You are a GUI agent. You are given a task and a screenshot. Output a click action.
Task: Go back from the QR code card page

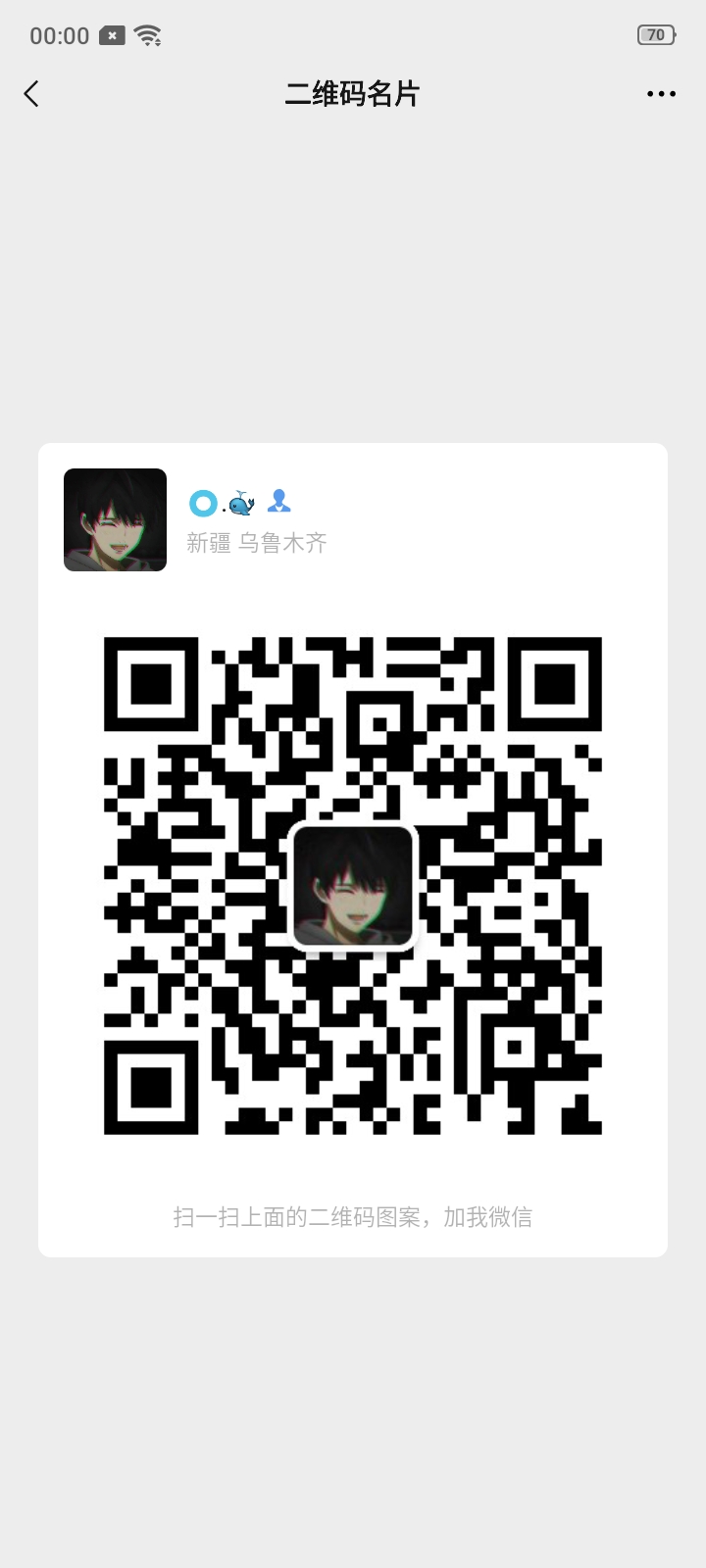(x=31, y=94)
